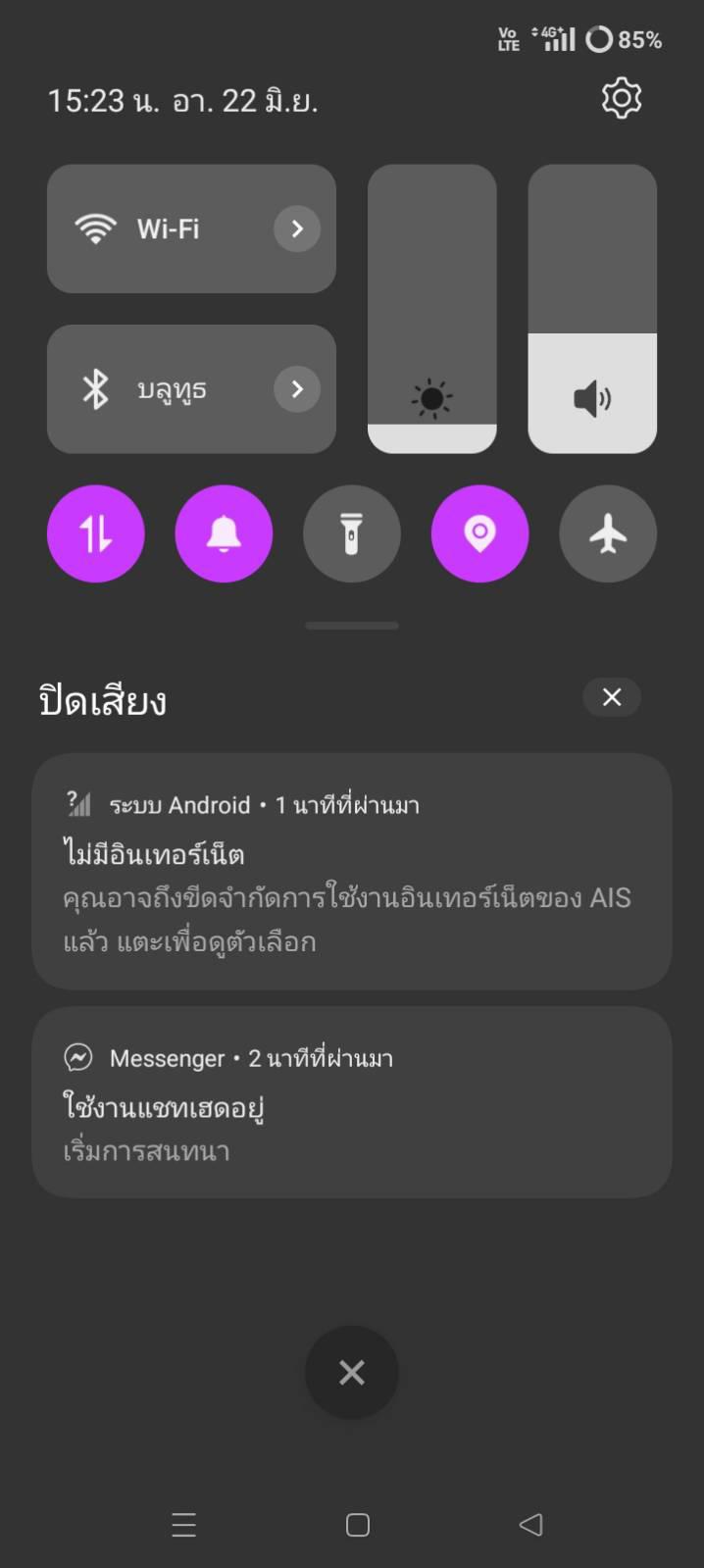Turn on the flashlight
The height and width of the screenshot is (1568, 704).
(x=352, y=534)
